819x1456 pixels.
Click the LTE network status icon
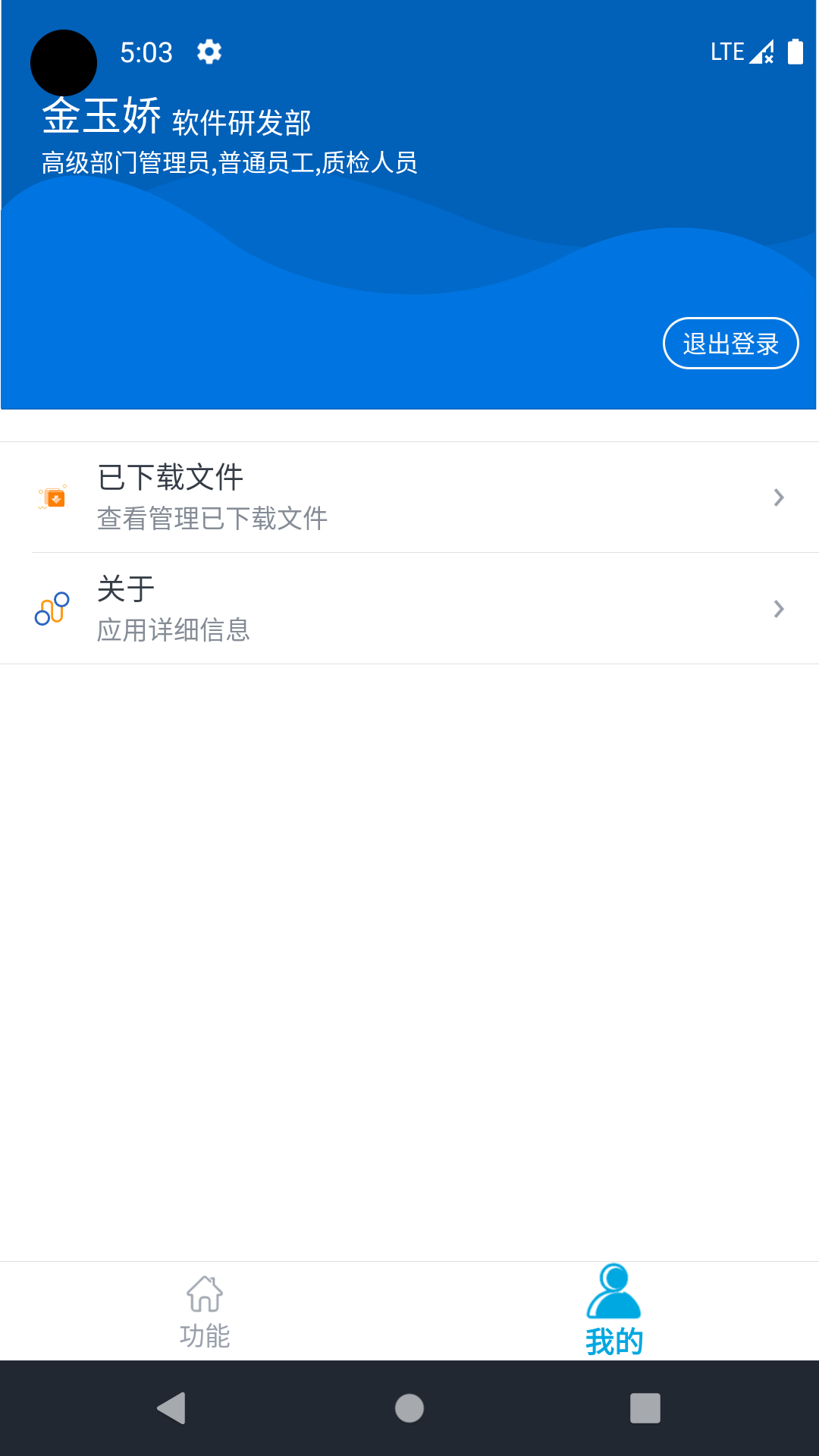click(x=726, y=52)
